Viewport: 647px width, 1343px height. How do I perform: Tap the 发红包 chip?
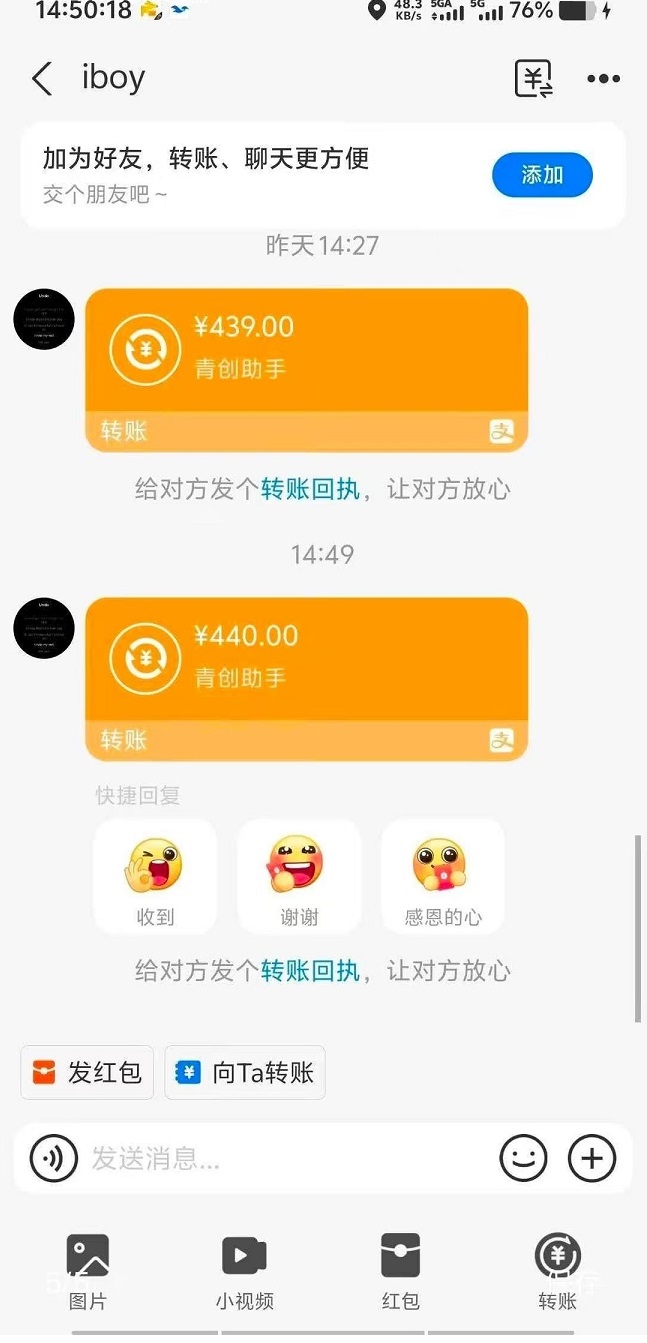tap(87, 1073)
